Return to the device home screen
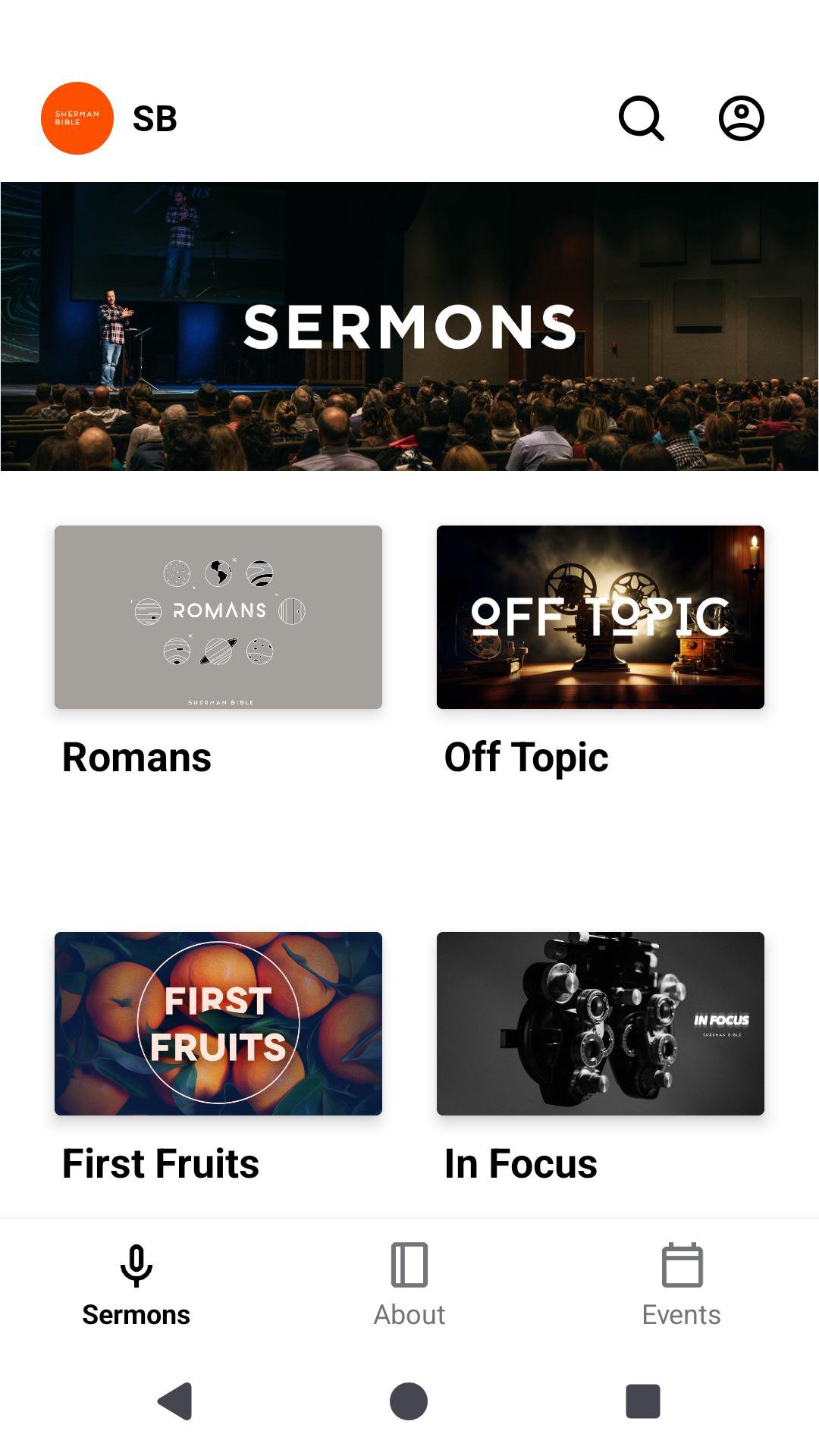819x1456 pixels. [409, 1401]
